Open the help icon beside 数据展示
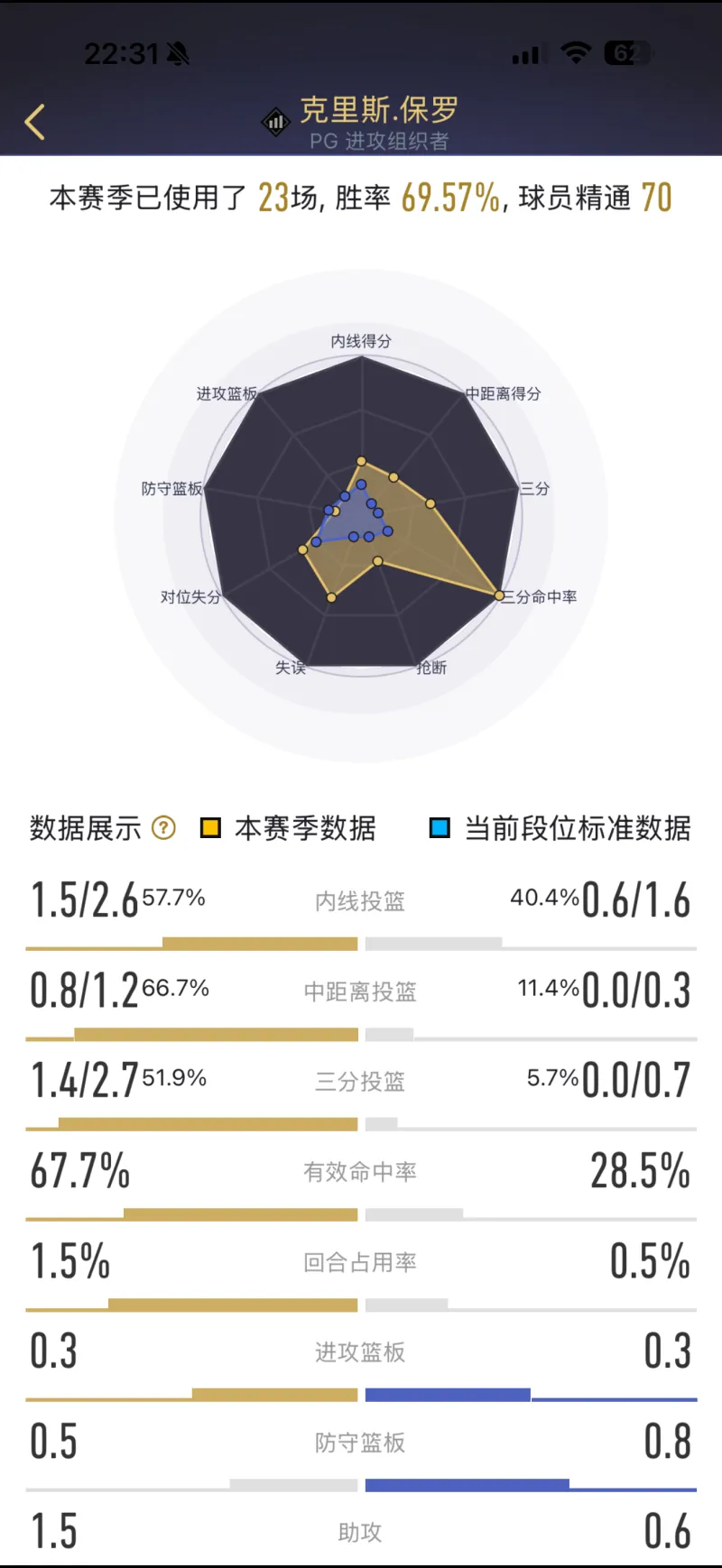Screen dimensions: 722x1568 163,827
